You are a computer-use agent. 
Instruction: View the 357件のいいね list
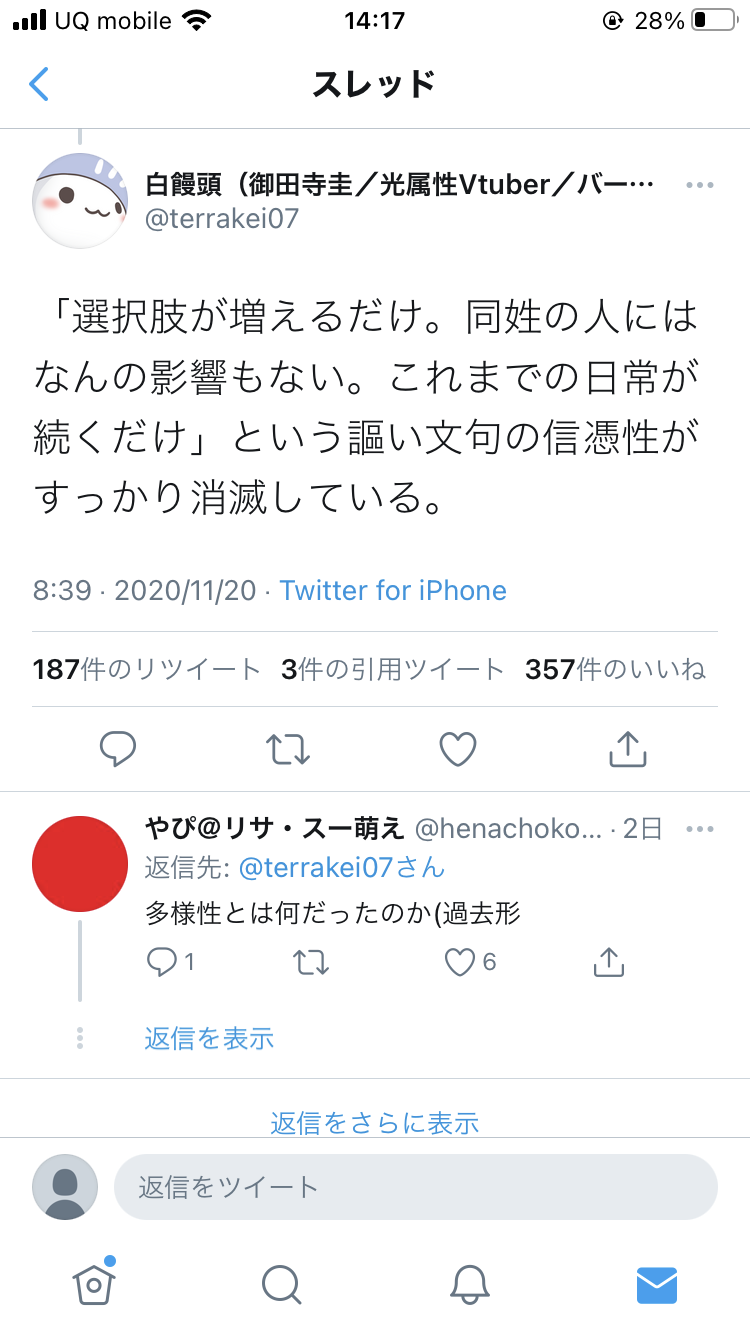615,669
